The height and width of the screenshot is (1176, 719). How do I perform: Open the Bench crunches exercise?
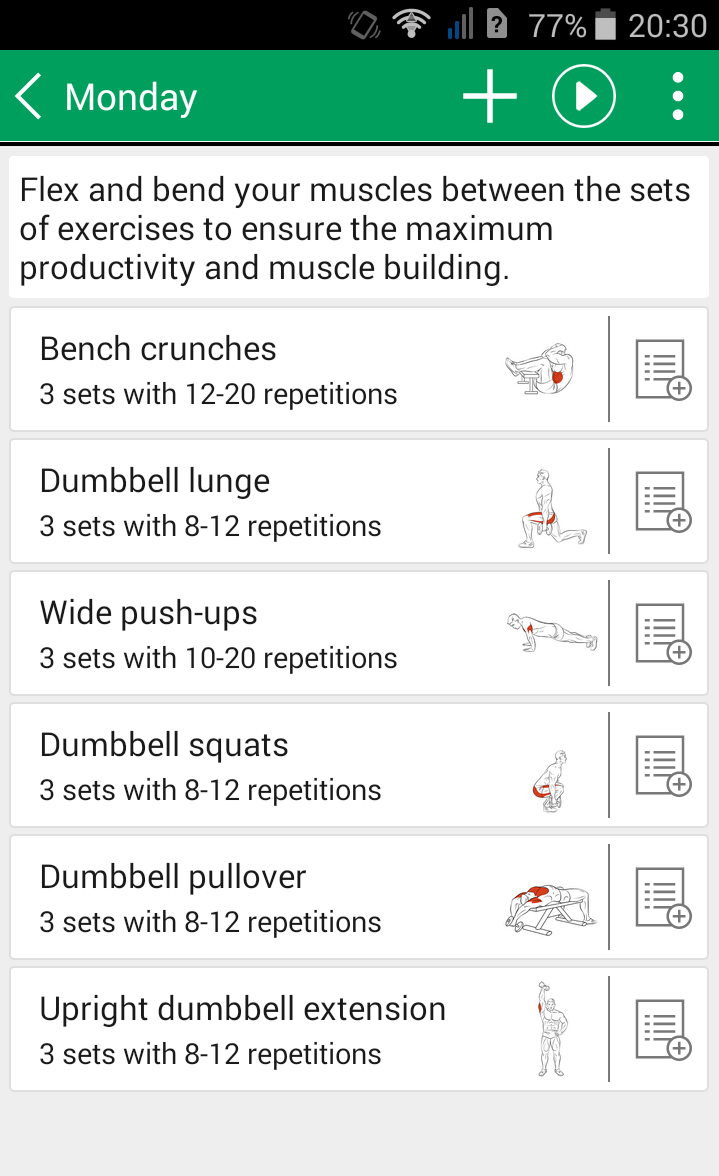(x=300, y=370)
